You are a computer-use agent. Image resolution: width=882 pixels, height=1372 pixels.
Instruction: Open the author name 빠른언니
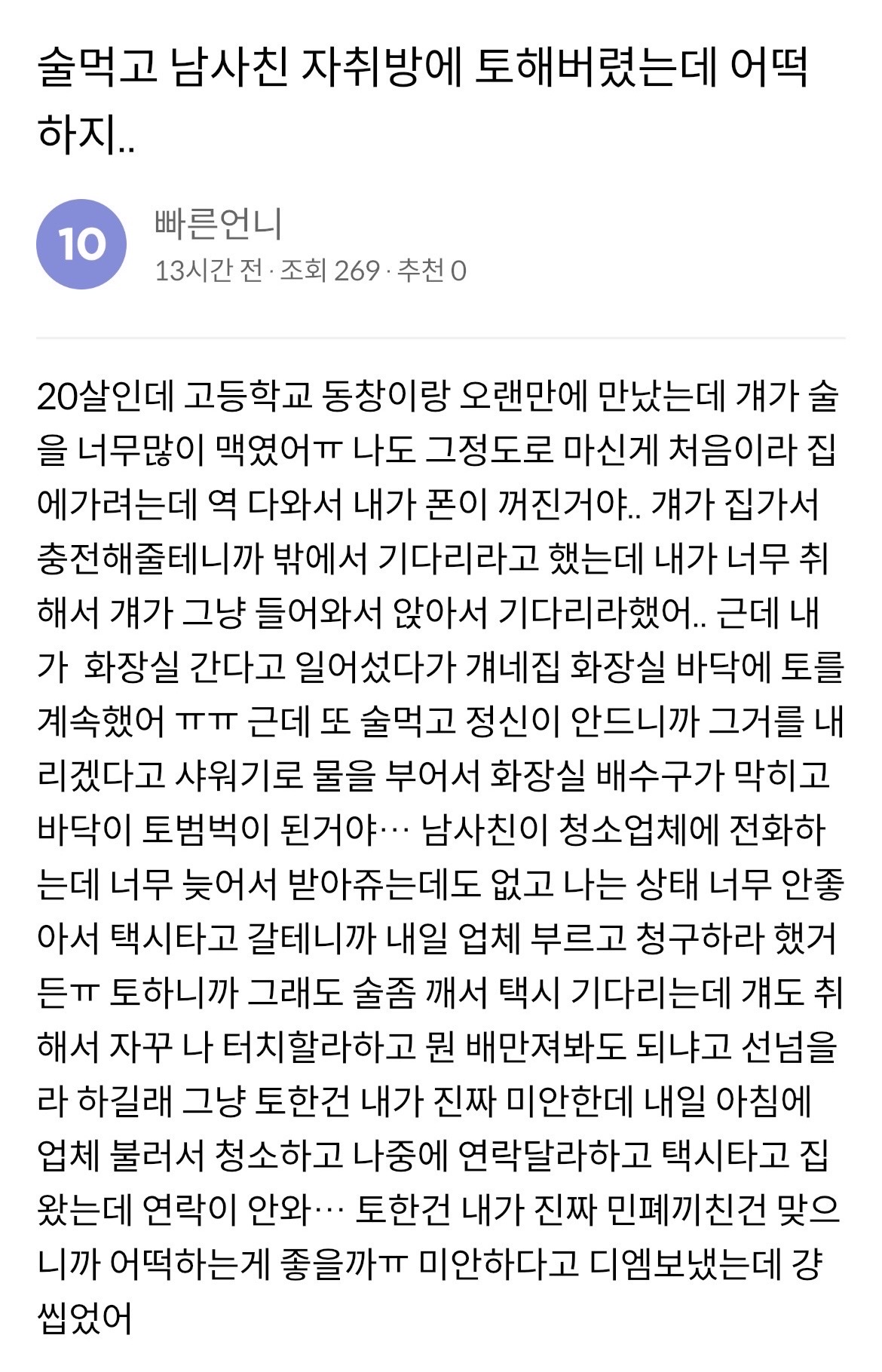coord(219,224)
